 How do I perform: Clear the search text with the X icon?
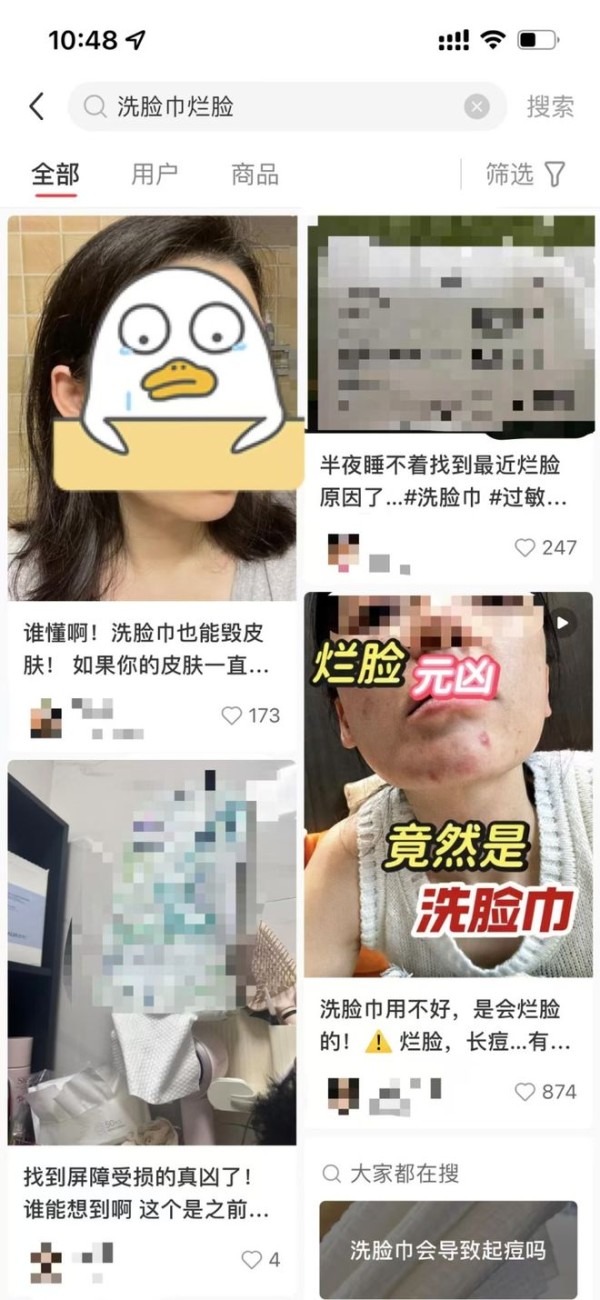477,107
